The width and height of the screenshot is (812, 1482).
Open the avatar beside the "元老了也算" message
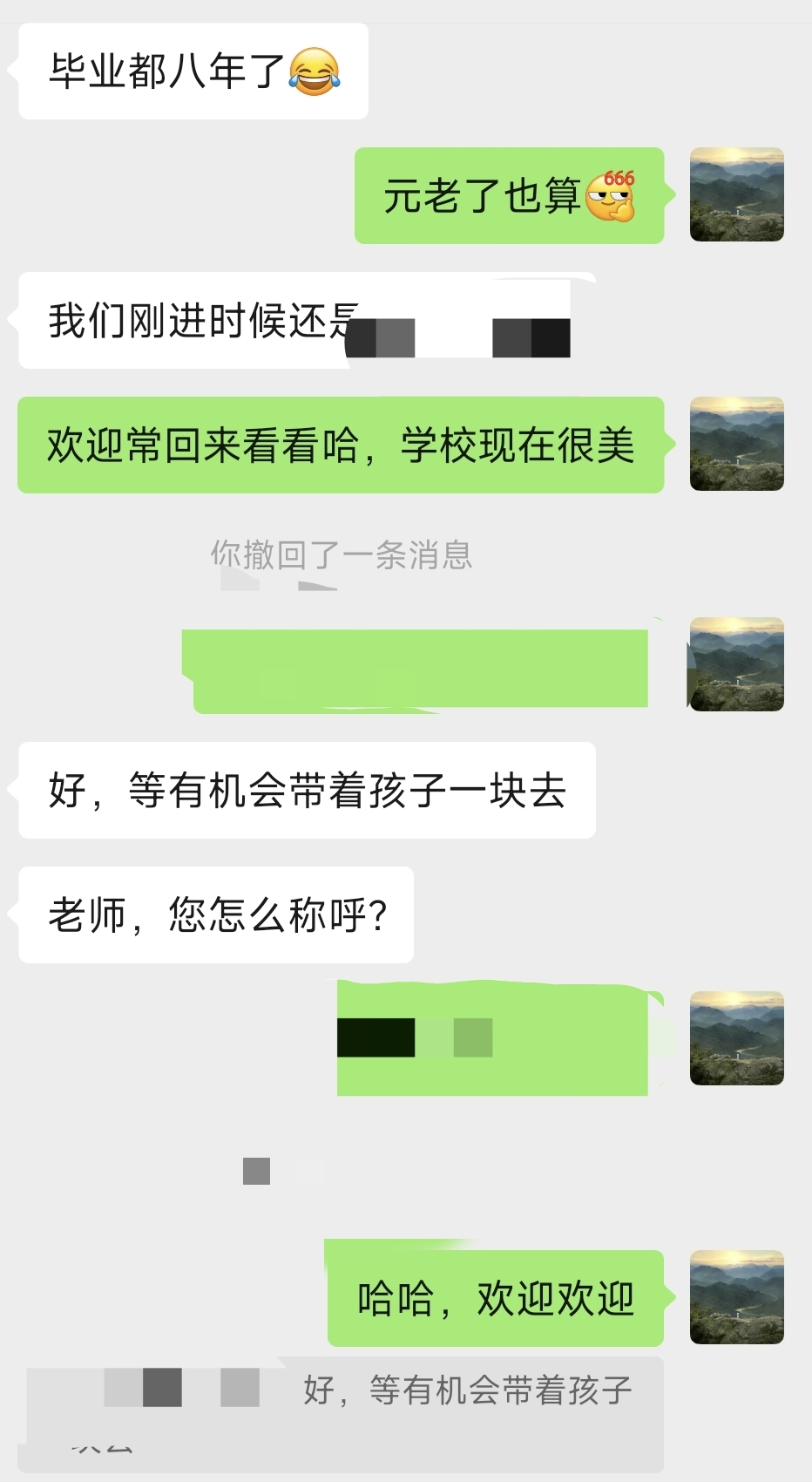(736, 194)
